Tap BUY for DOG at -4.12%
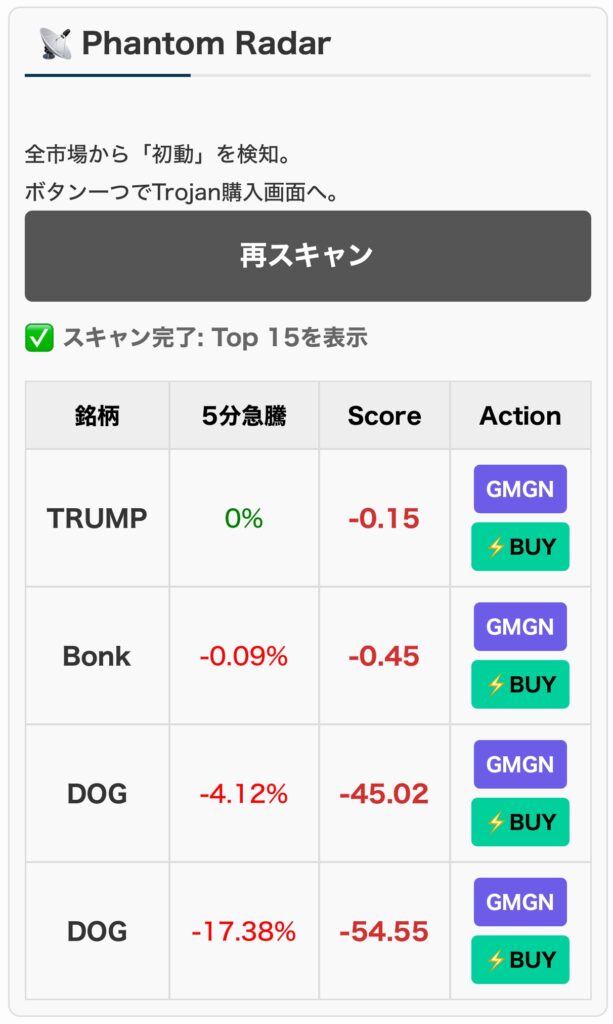Screen dimensions: 613x1024 click(520, 822)
